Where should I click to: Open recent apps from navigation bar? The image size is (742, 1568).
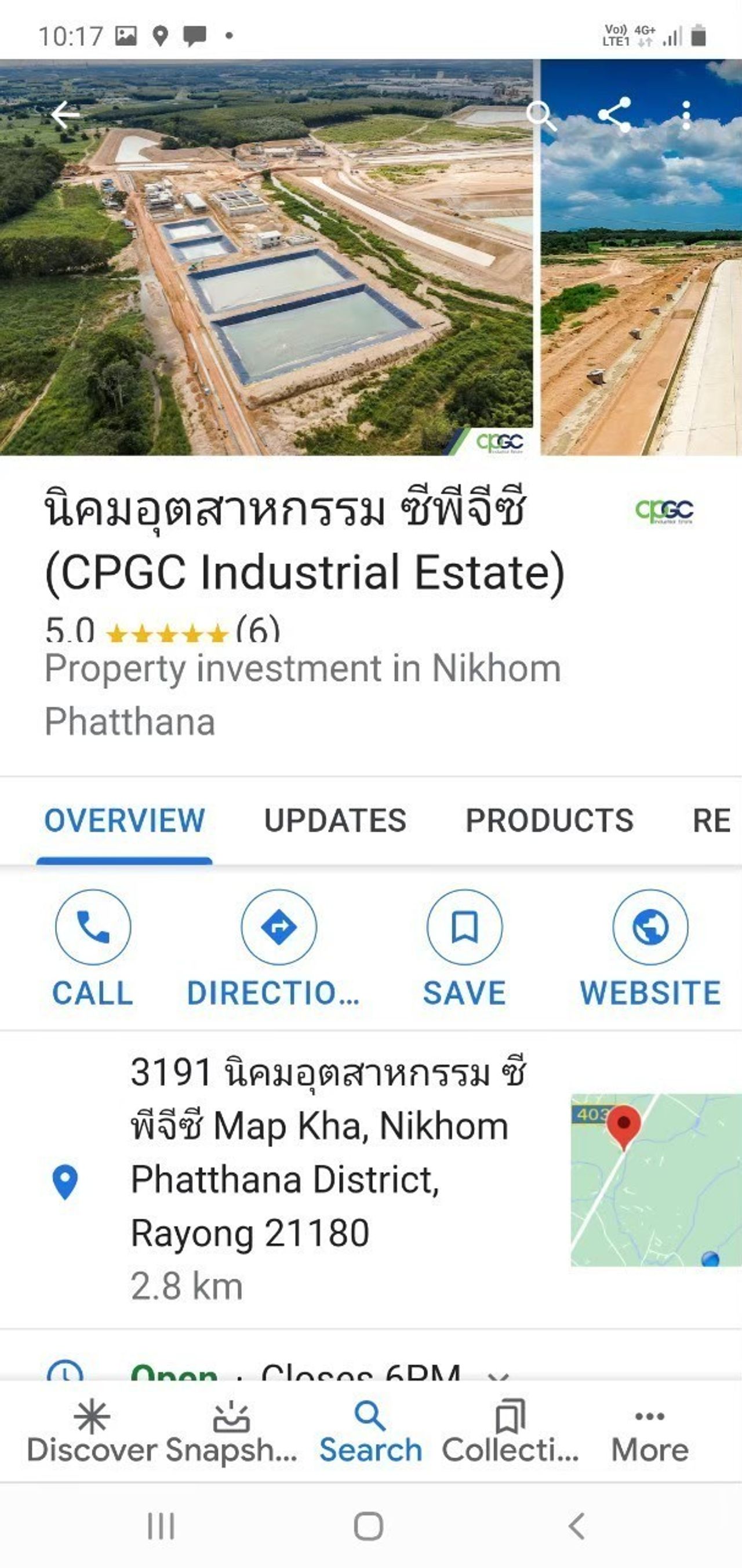point(161,1526)
